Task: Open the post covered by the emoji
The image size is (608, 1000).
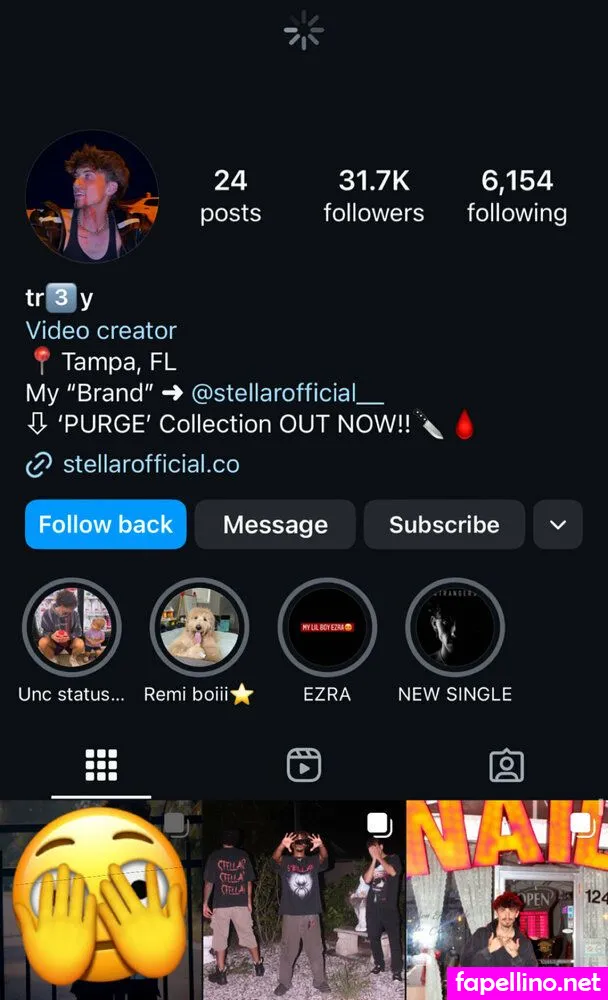Action: tap(100, 900)
